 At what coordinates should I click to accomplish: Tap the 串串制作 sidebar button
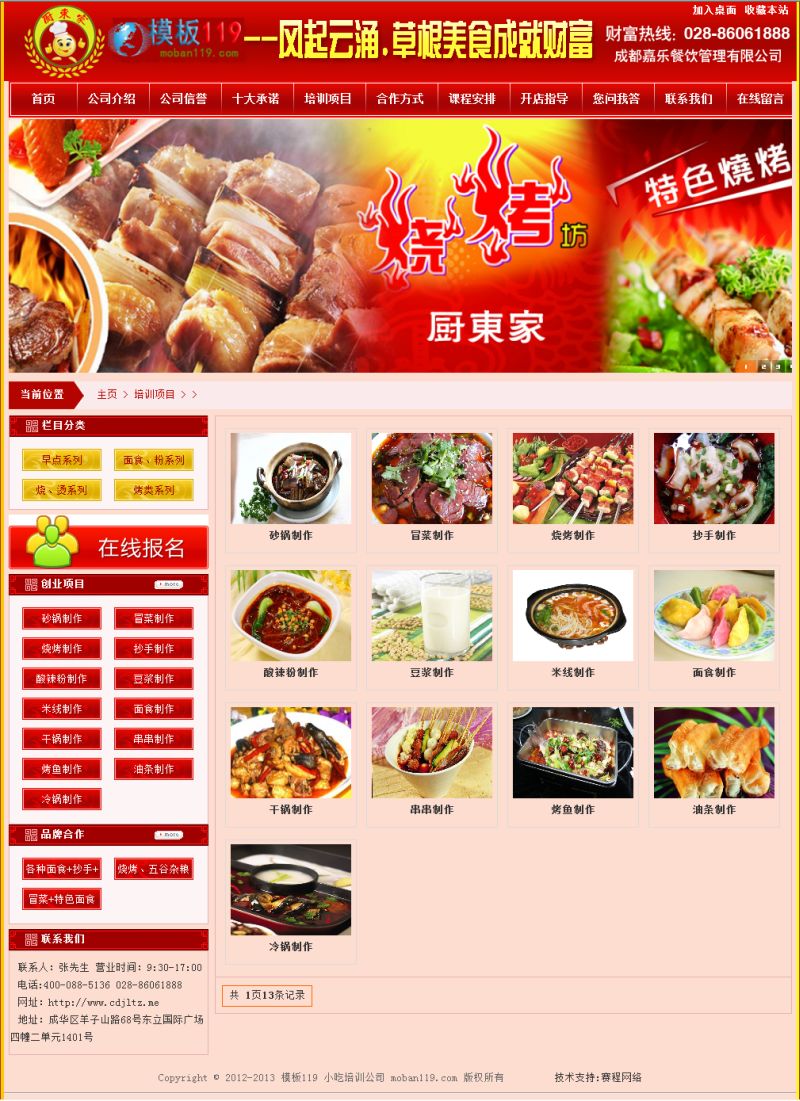pos(154,739)
